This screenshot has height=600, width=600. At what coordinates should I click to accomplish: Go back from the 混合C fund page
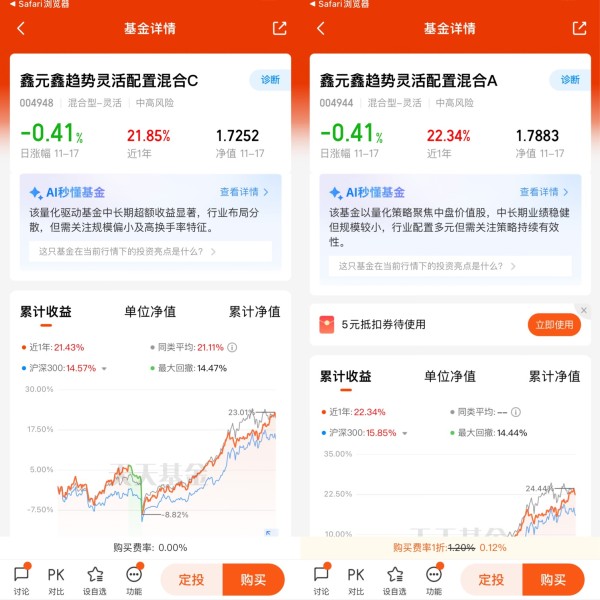point(21,29)
